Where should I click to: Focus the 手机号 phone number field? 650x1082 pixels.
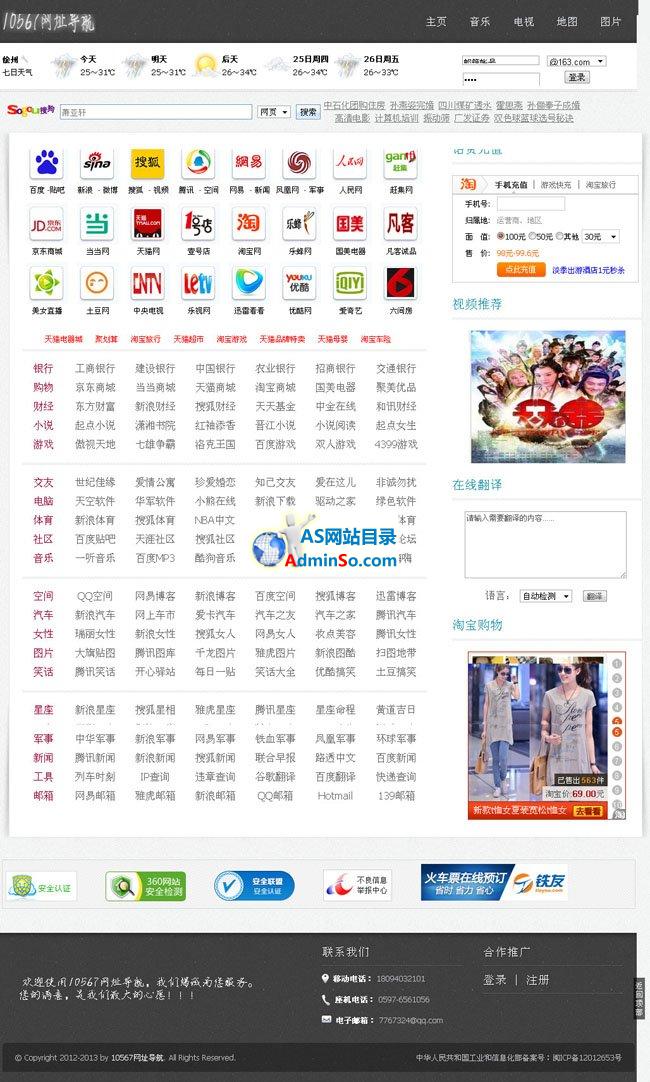coord(531,204)
